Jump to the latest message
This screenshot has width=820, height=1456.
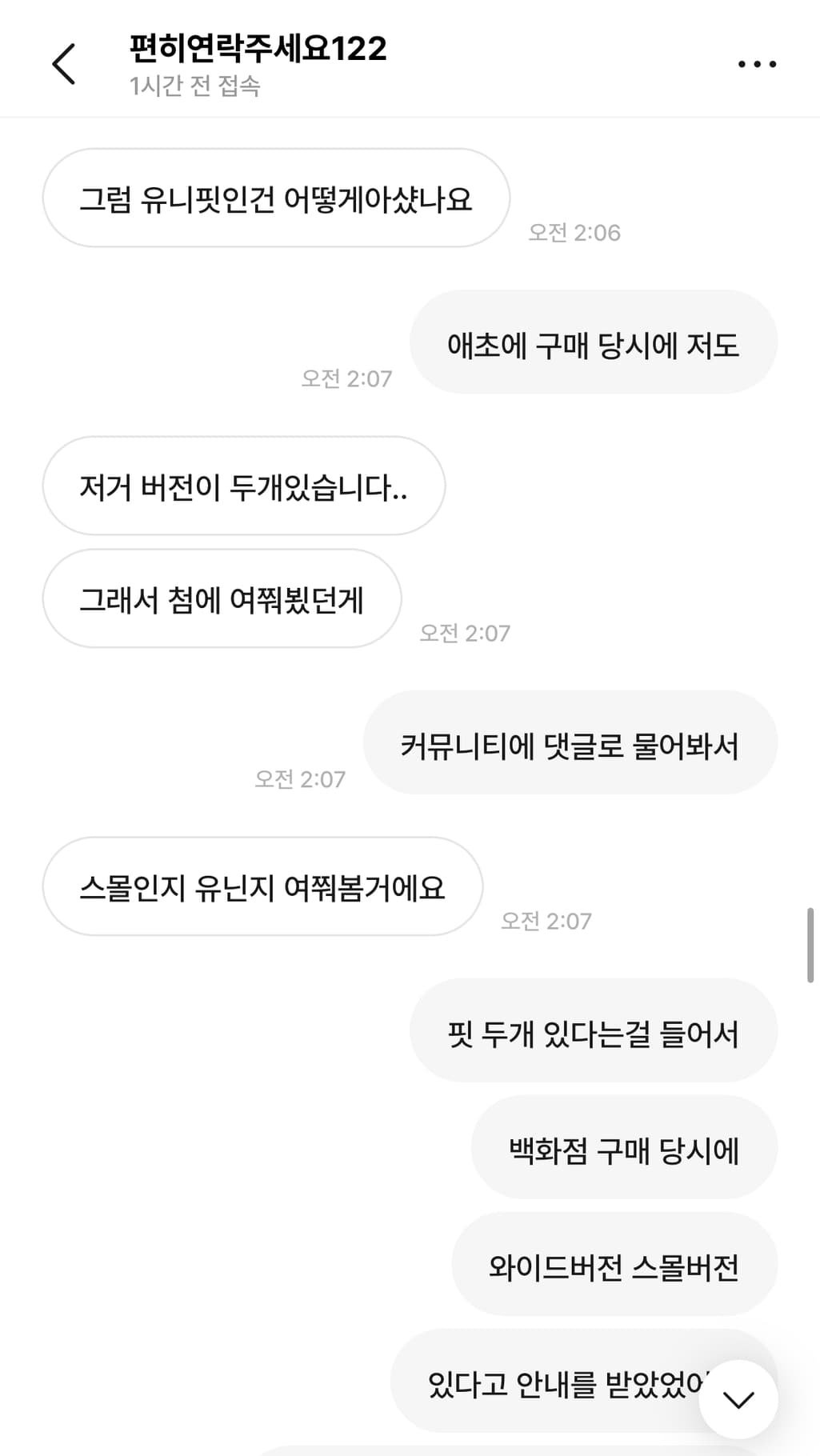tap(738, 1399)
